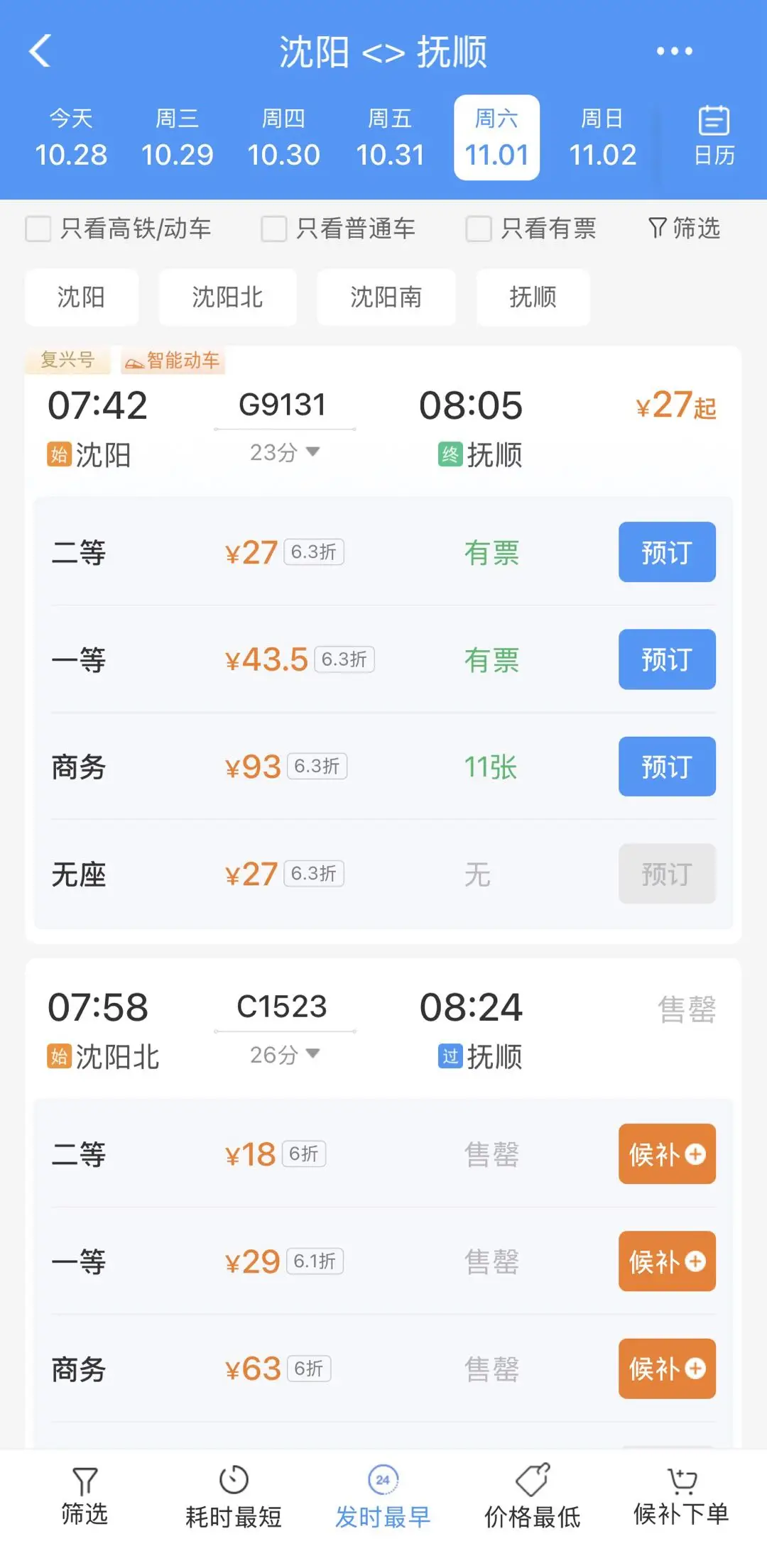The height and width of the screenshot is (1568, 767).
Task: Tap the back arrow to return
Action: tap(40, 51)
